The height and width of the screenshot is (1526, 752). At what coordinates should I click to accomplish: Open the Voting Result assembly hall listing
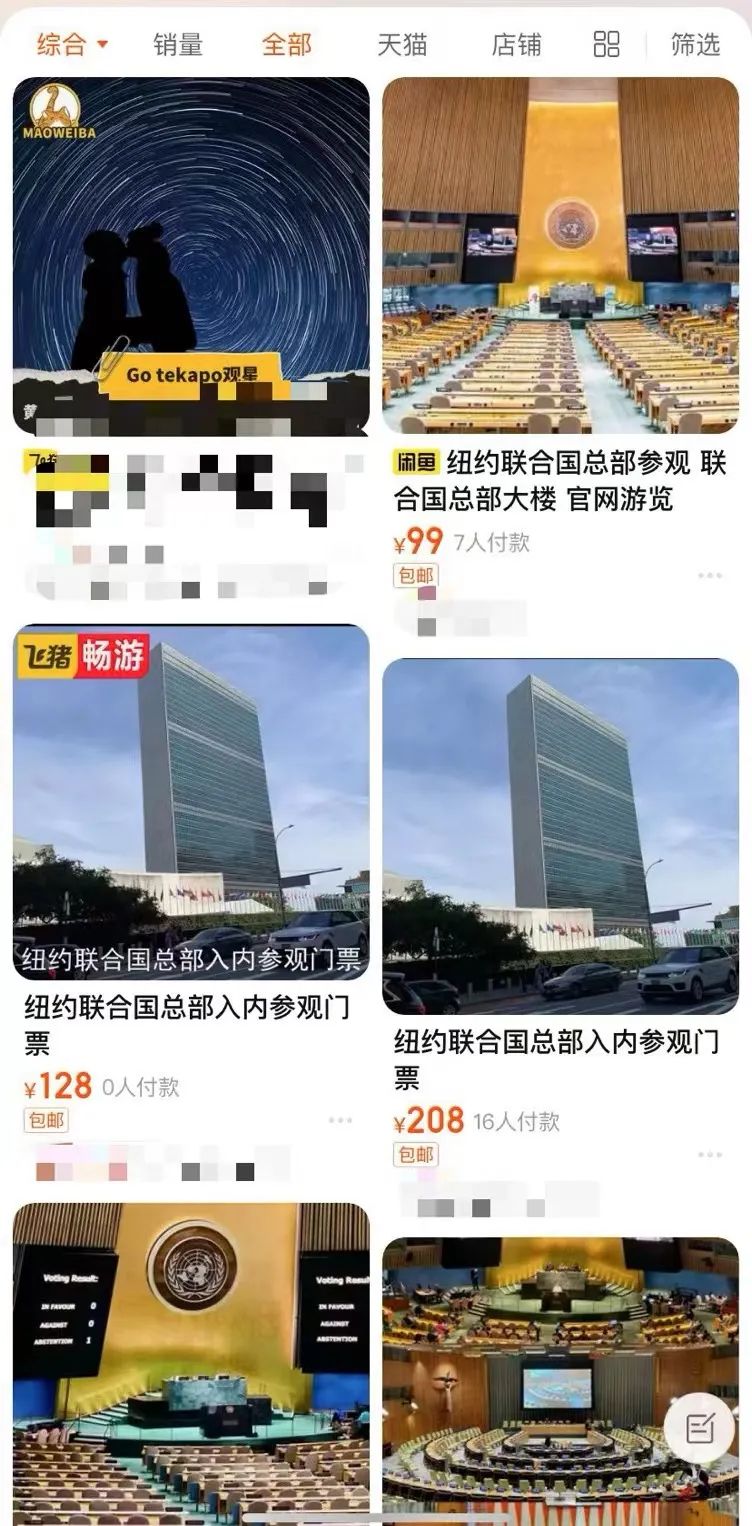coord(190,1360)
